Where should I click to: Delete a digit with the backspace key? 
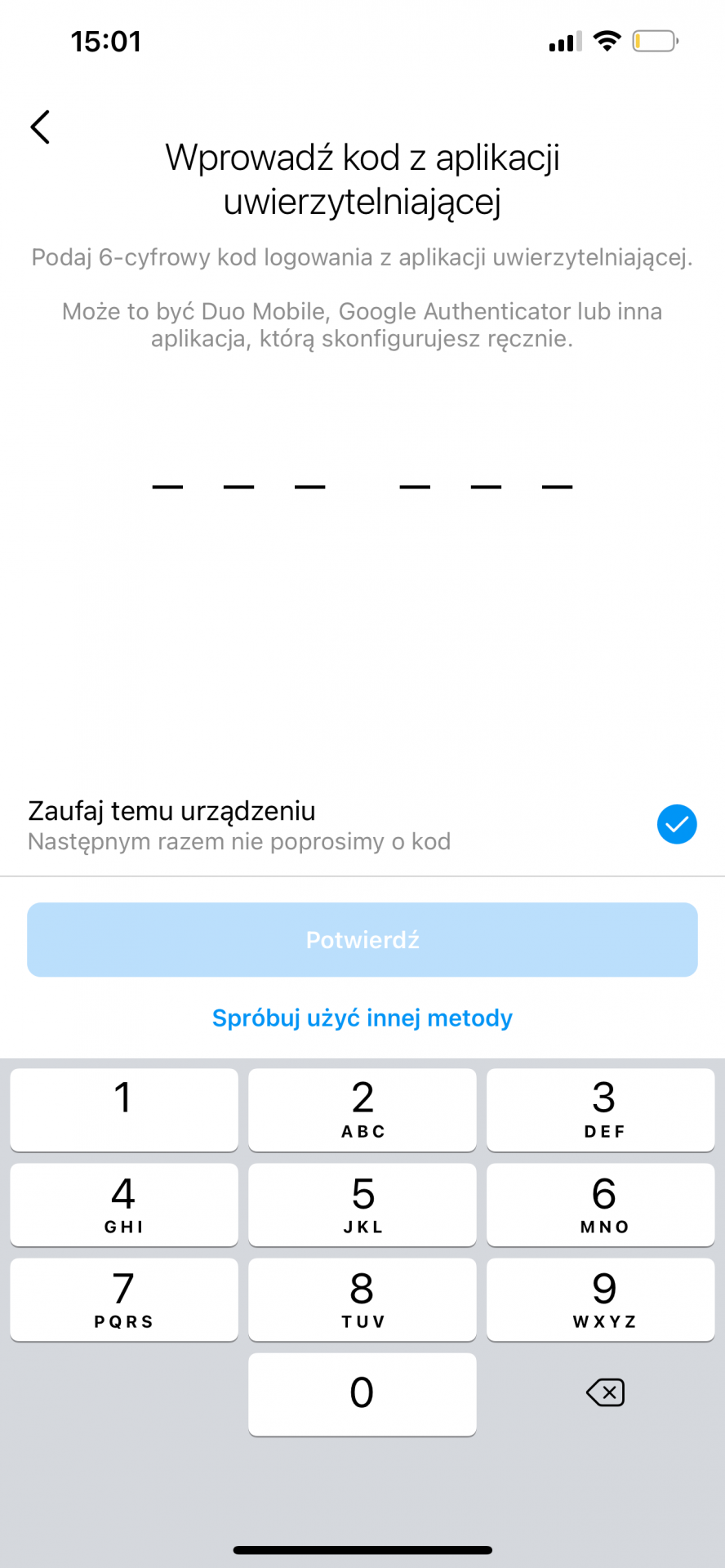605,1392
